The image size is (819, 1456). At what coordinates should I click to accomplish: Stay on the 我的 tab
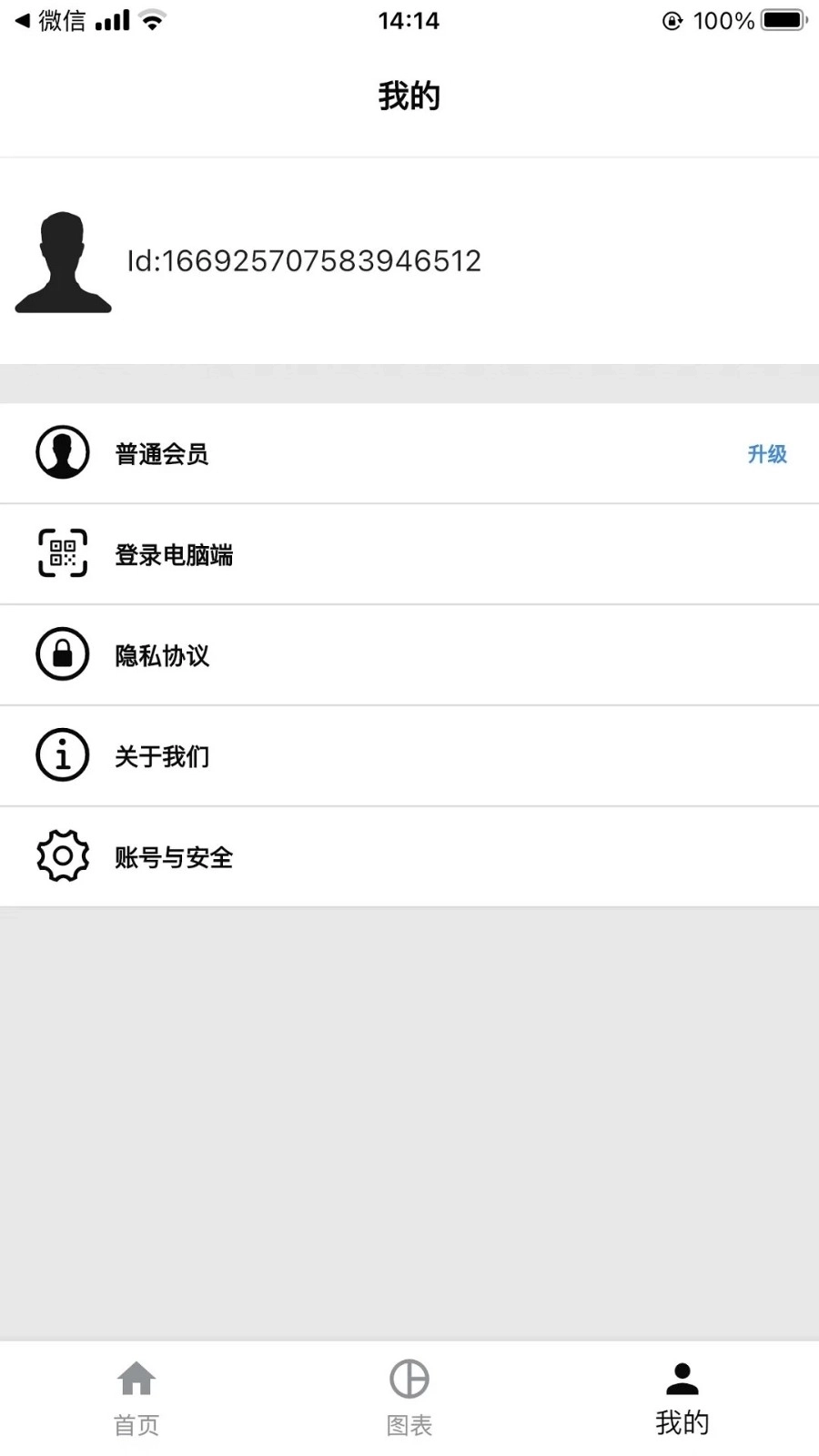click(x=682, y=1397)
